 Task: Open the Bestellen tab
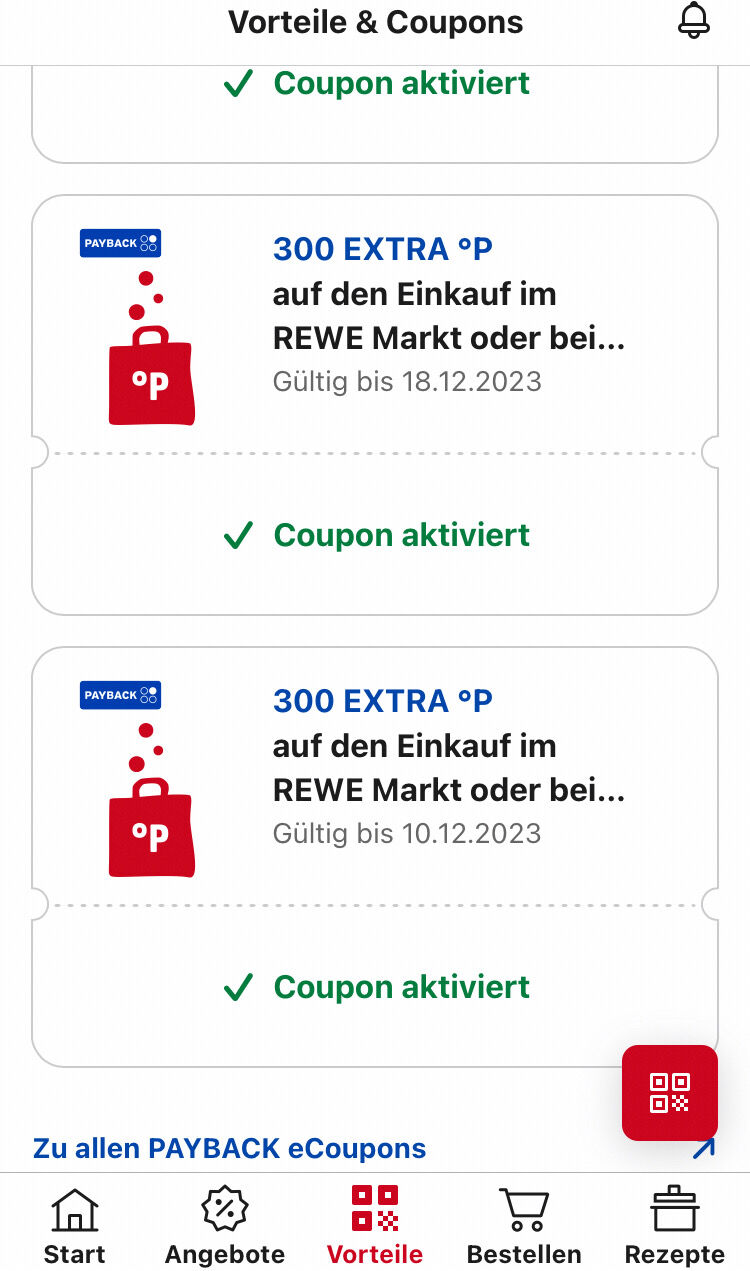click(524, 1226)
